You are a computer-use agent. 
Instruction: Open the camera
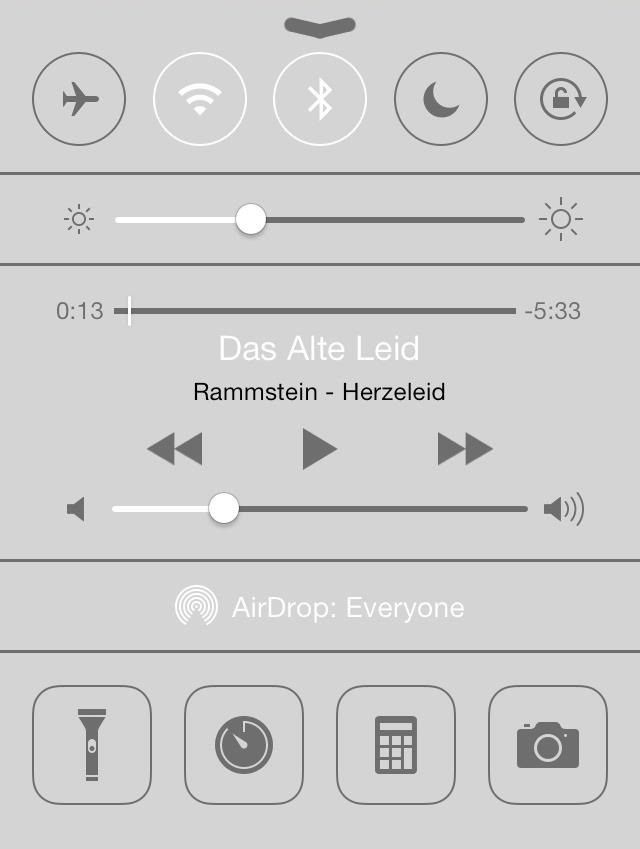(548, 744)
